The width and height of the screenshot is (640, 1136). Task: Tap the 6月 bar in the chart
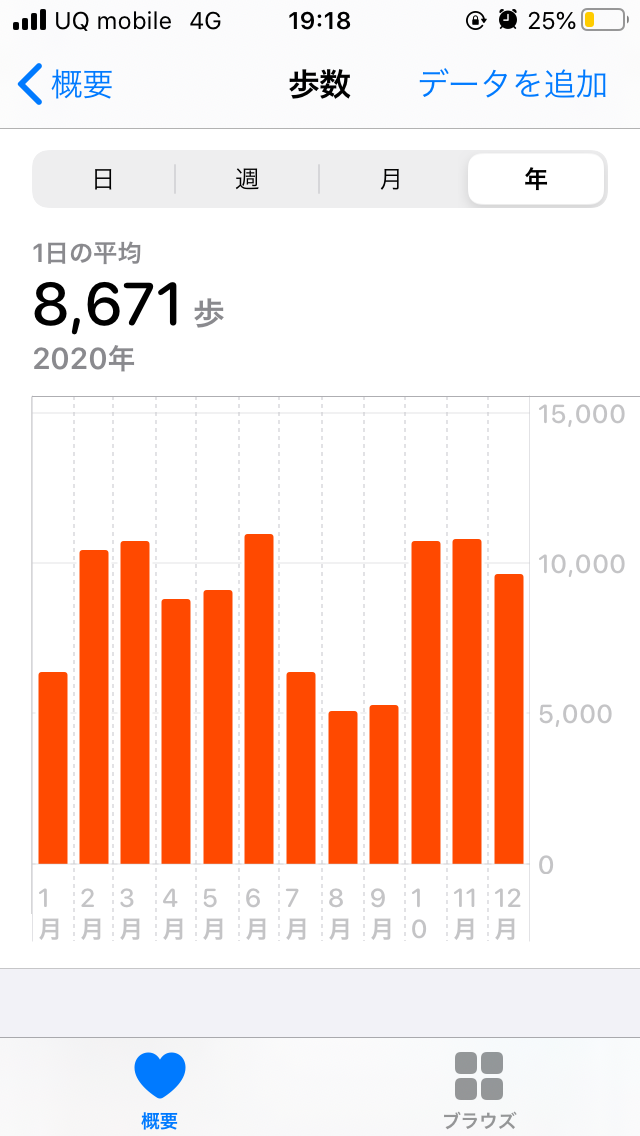click(259, 699)
